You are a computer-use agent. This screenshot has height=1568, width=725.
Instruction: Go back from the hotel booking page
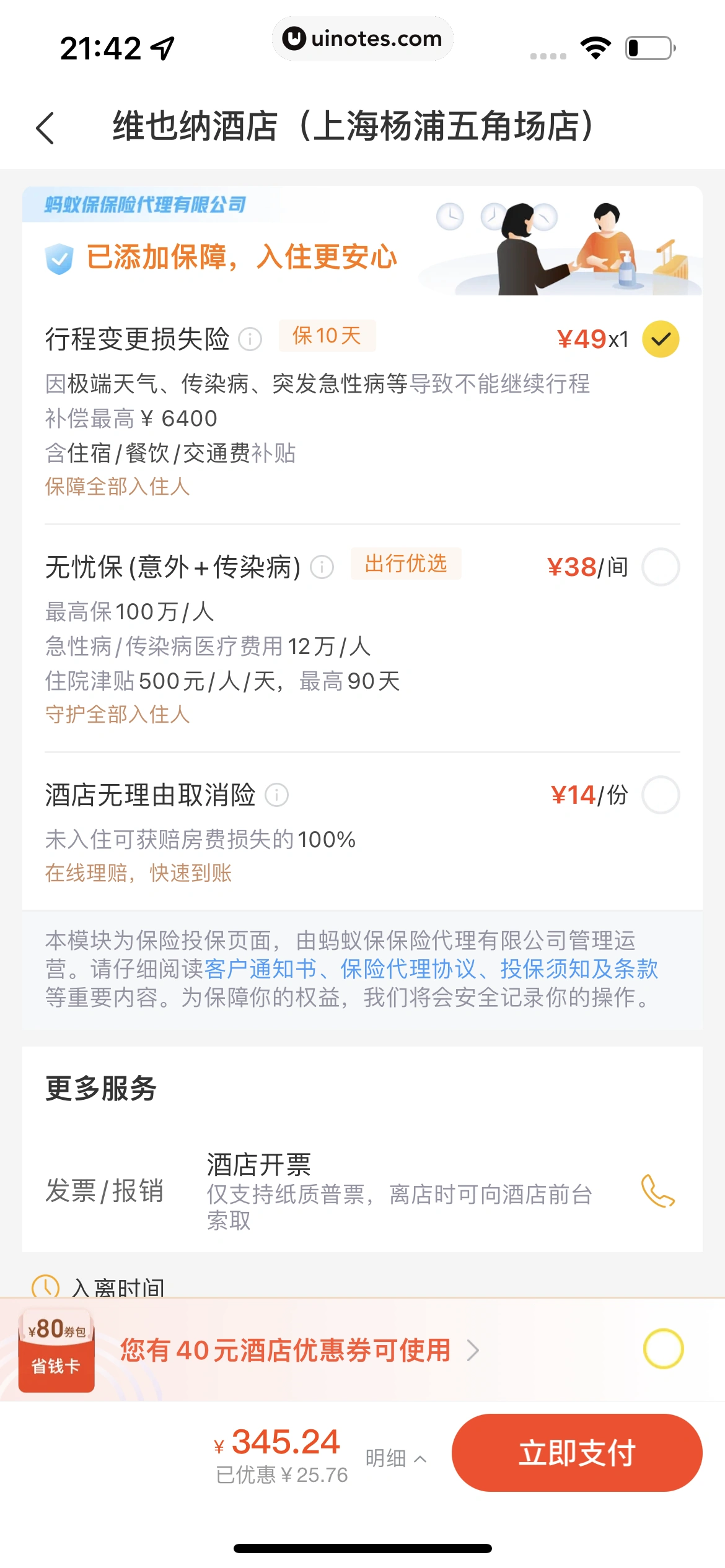pos(46,128)
